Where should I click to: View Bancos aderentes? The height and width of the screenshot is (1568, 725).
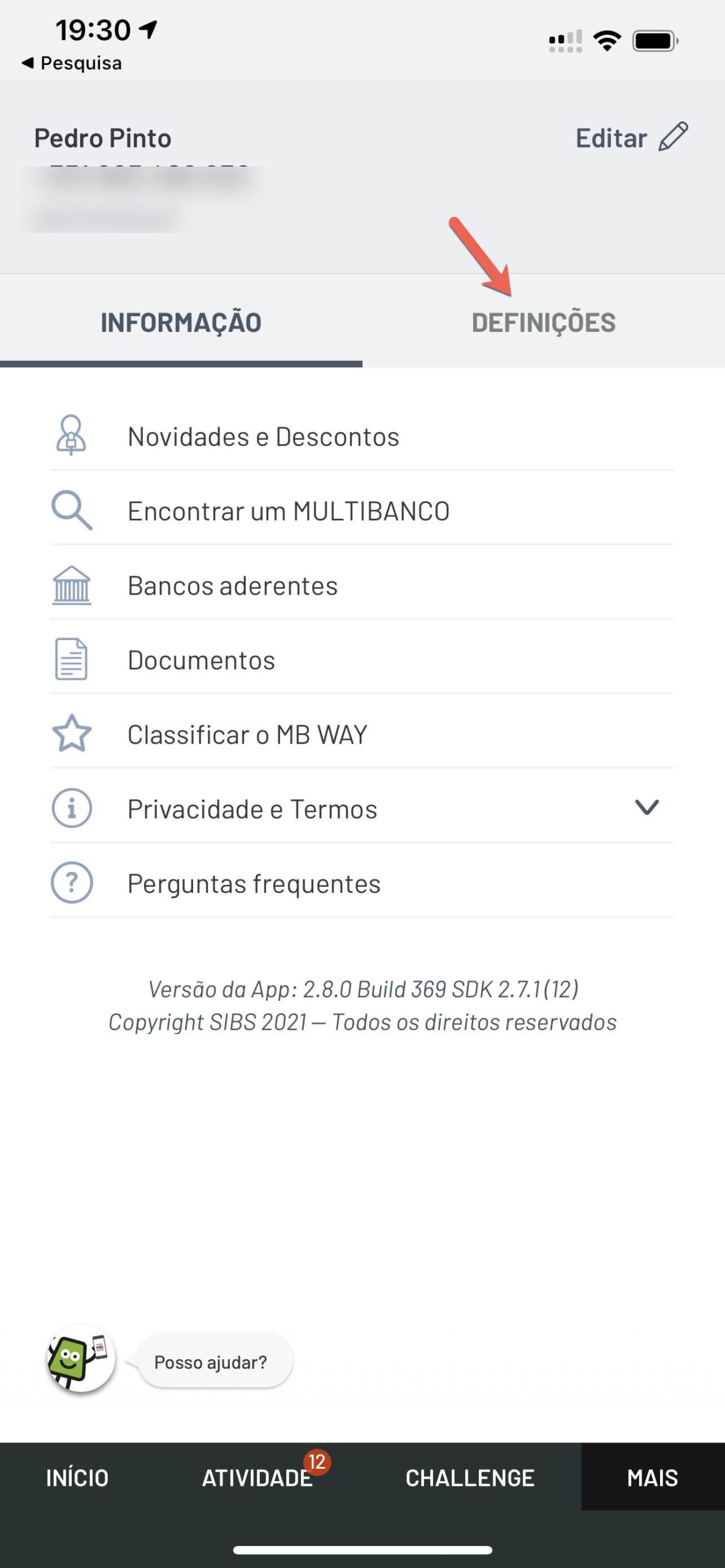click(x=362, y=585)
